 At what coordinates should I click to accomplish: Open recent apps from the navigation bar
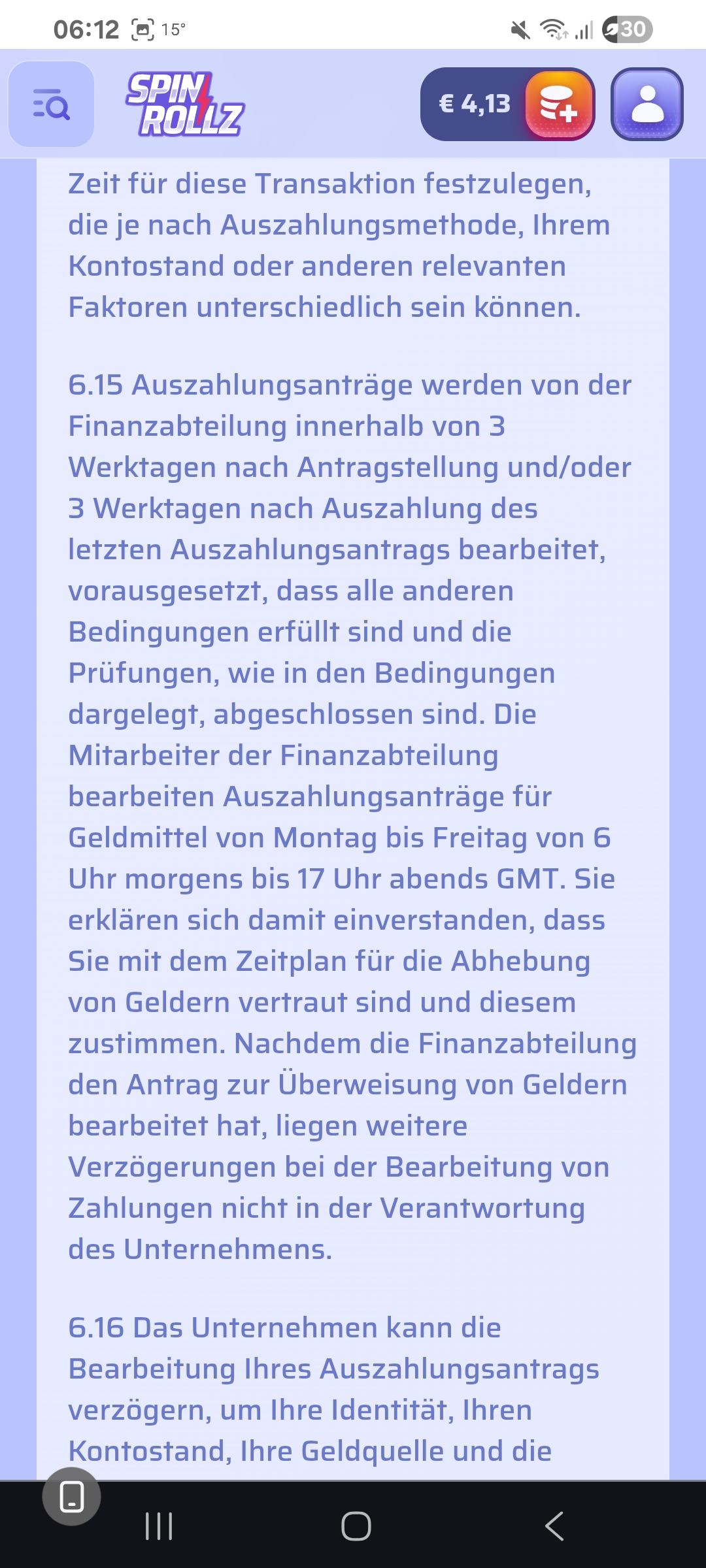[158, 1527]
